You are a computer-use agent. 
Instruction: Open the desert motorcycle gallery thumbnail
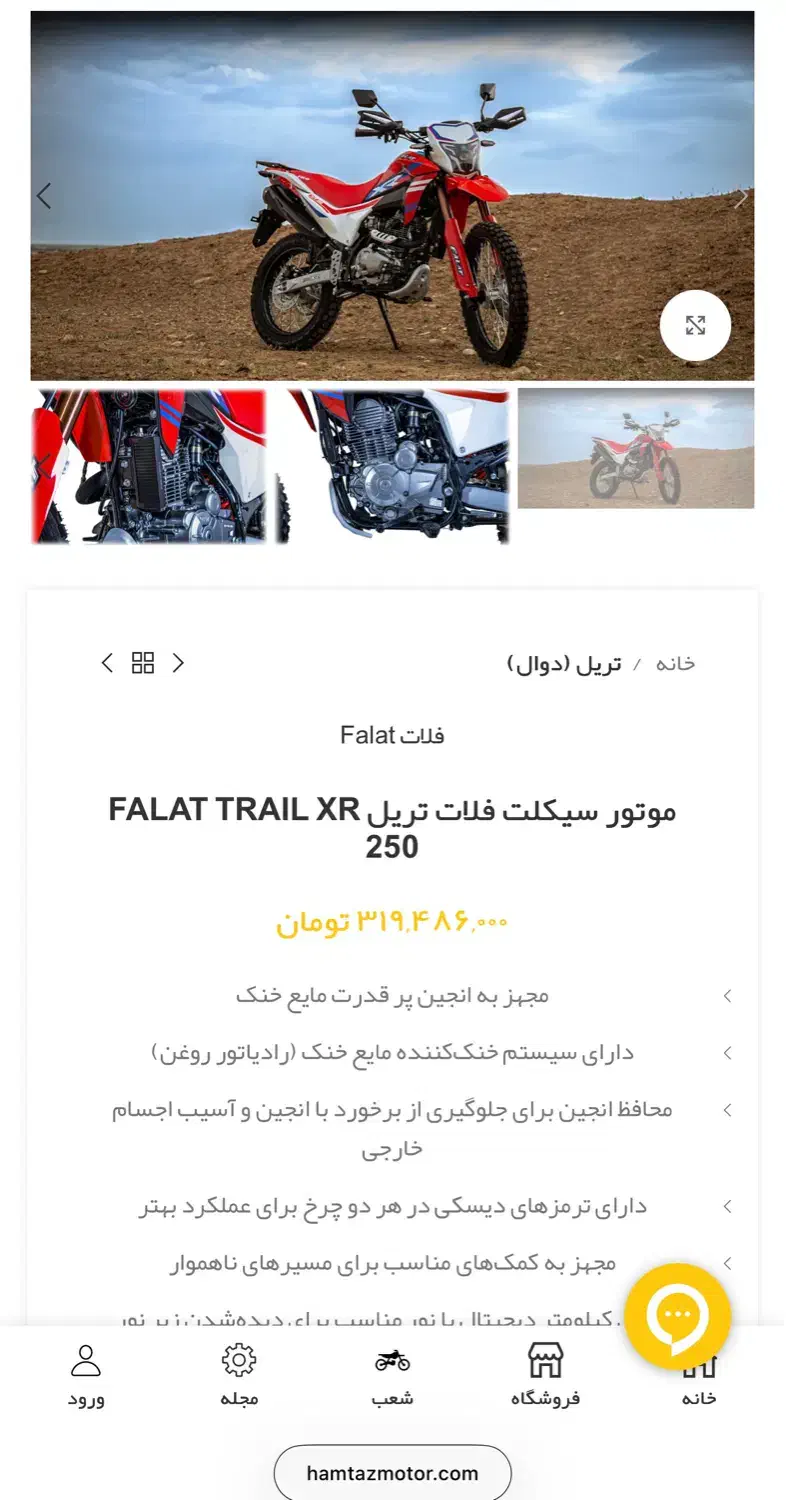point(636,448)
